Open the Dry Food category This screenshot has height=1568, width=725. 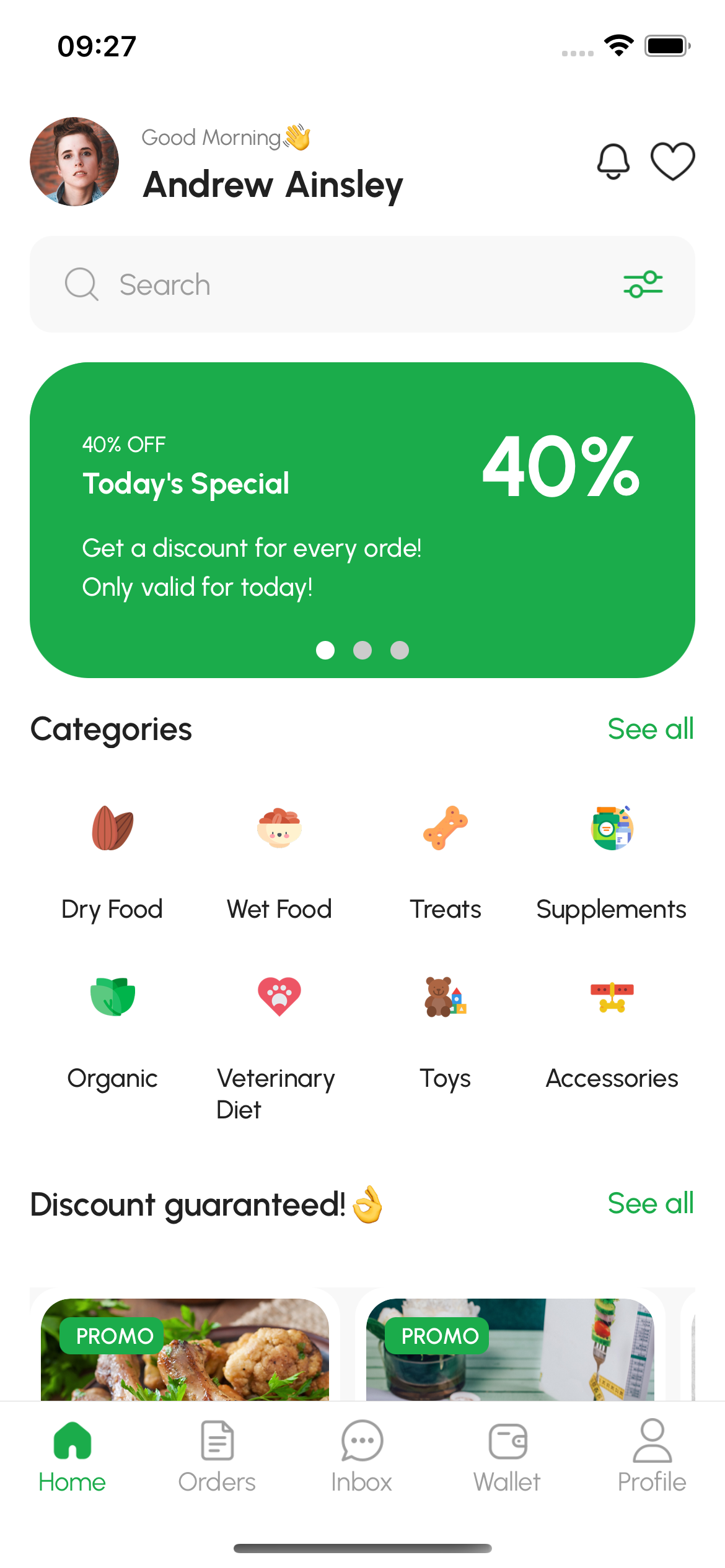(x=112, y=861)
